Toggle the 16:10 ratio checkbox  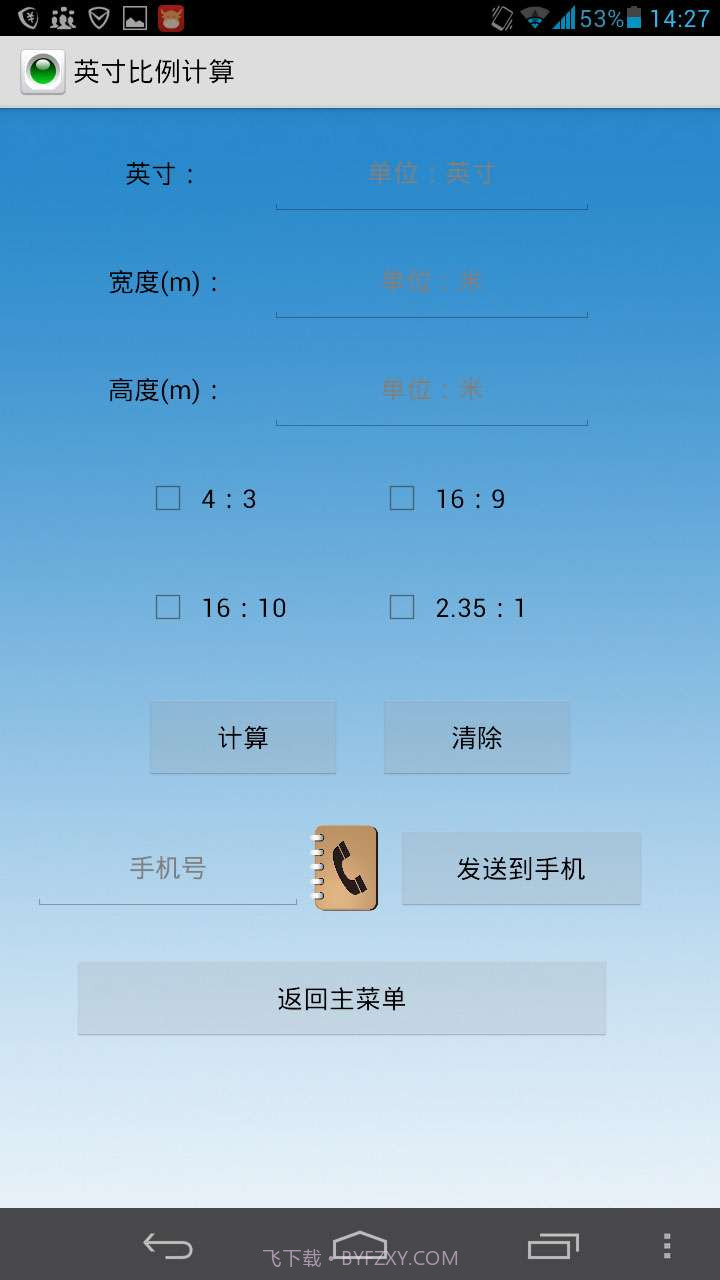(168, 607)
